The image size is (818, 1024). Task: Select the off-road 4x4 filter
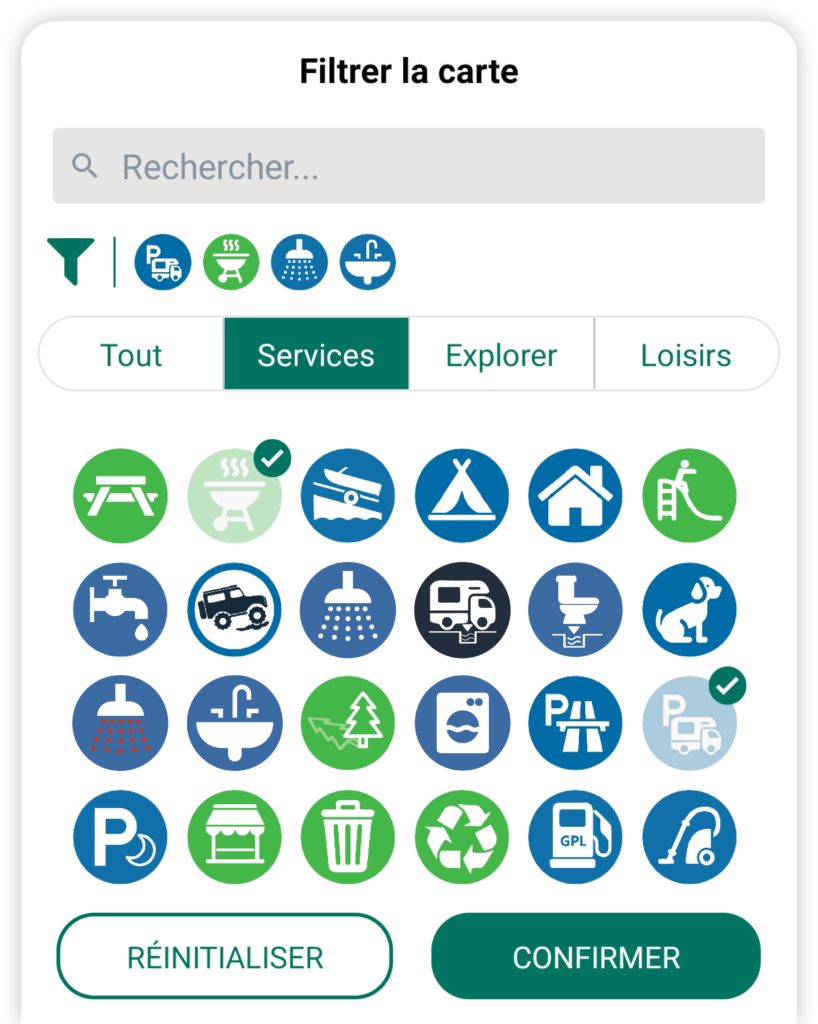(234, 609)
